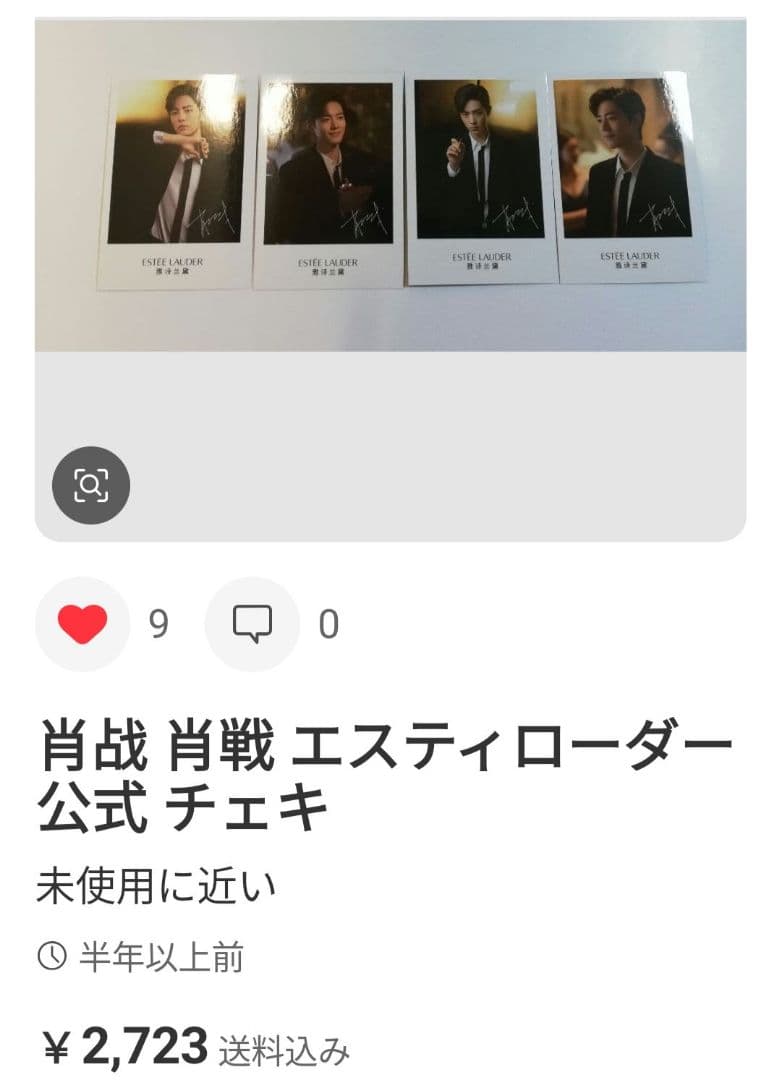Screen dimensions: 781x1080
Task: Open the 肖战 エスティローダー listing title
Action: (x=390, y=770)
